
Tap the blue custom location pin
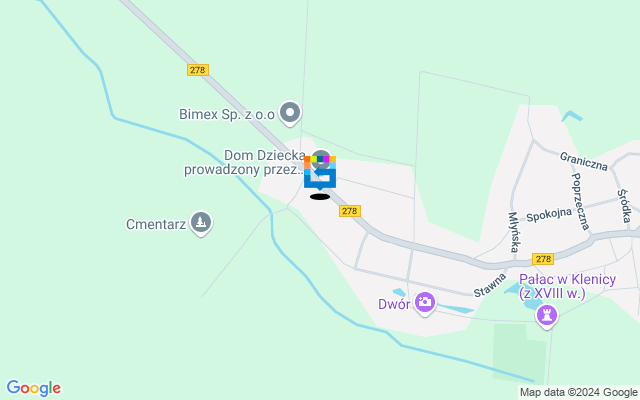point(320,173)
